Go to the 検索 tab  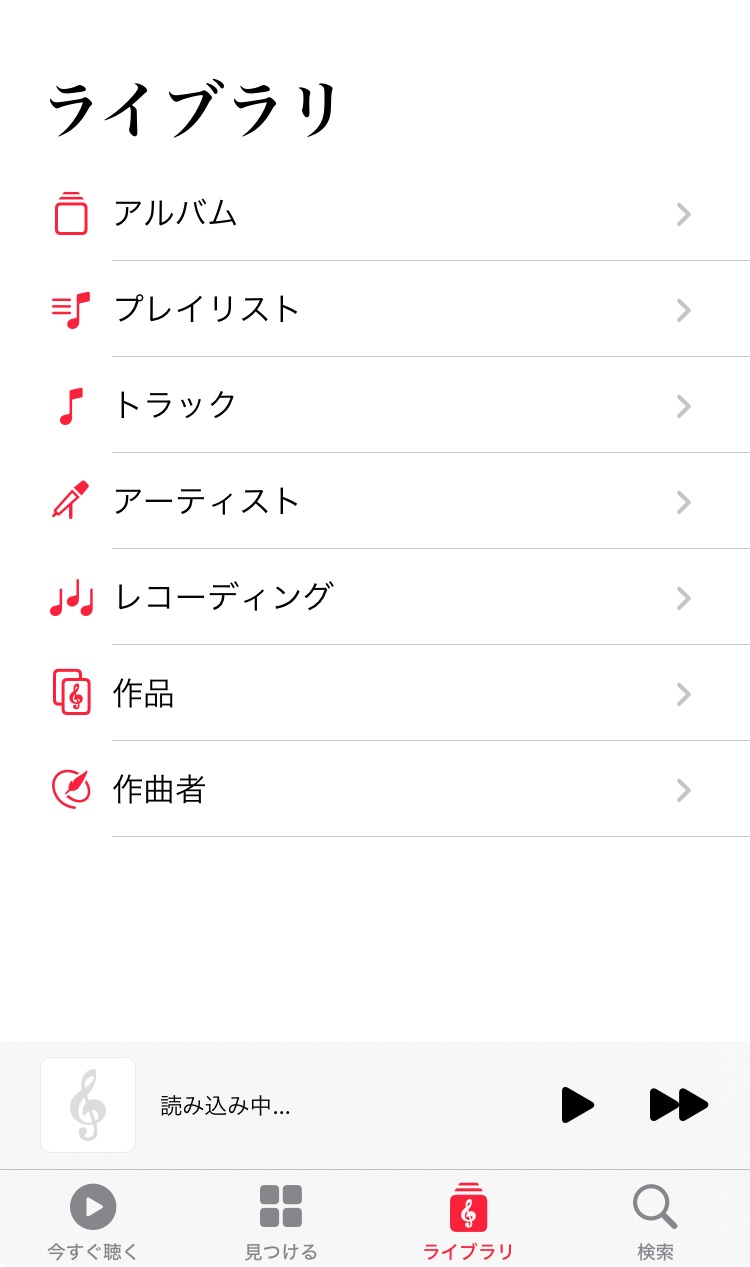[655, 1220]
